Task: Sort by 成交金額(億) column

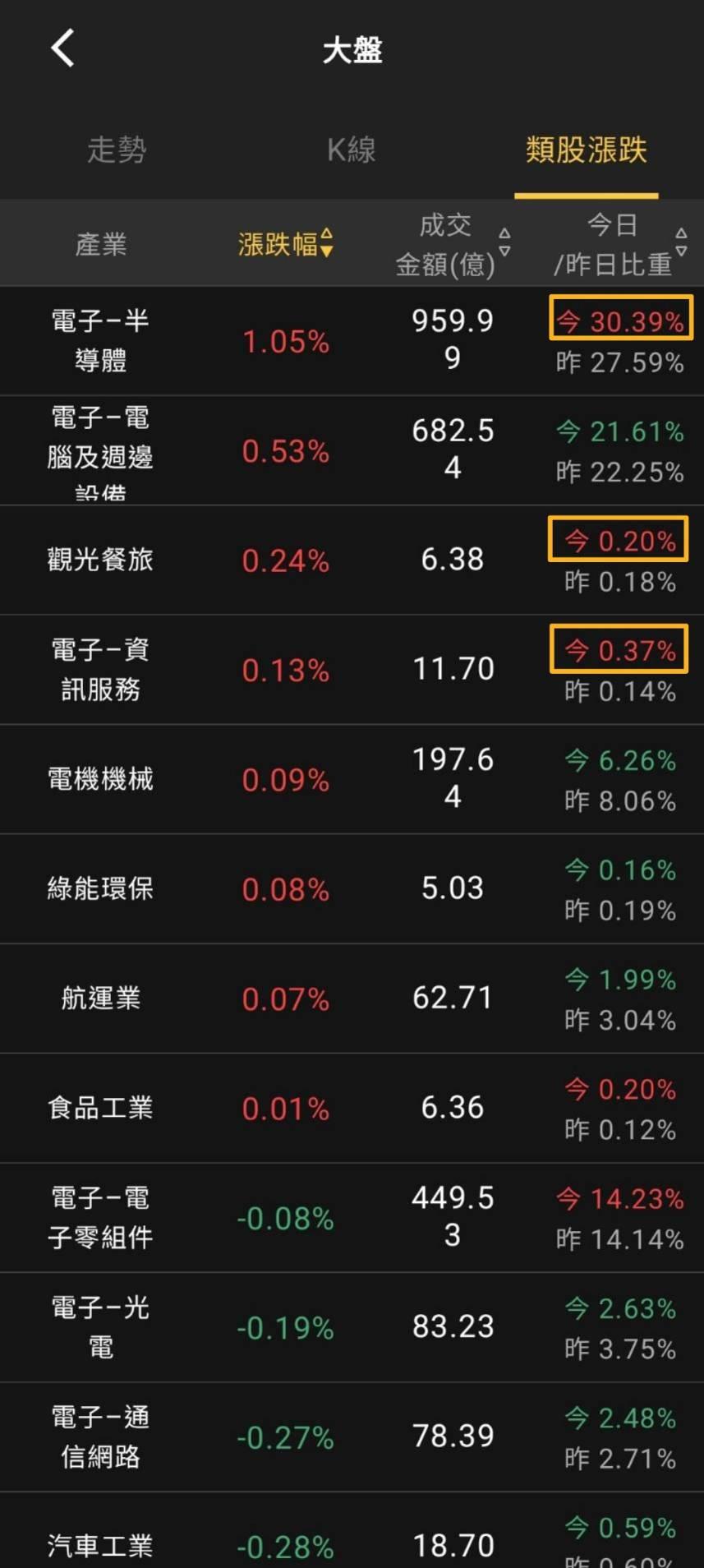Action: tap(453, 244)
